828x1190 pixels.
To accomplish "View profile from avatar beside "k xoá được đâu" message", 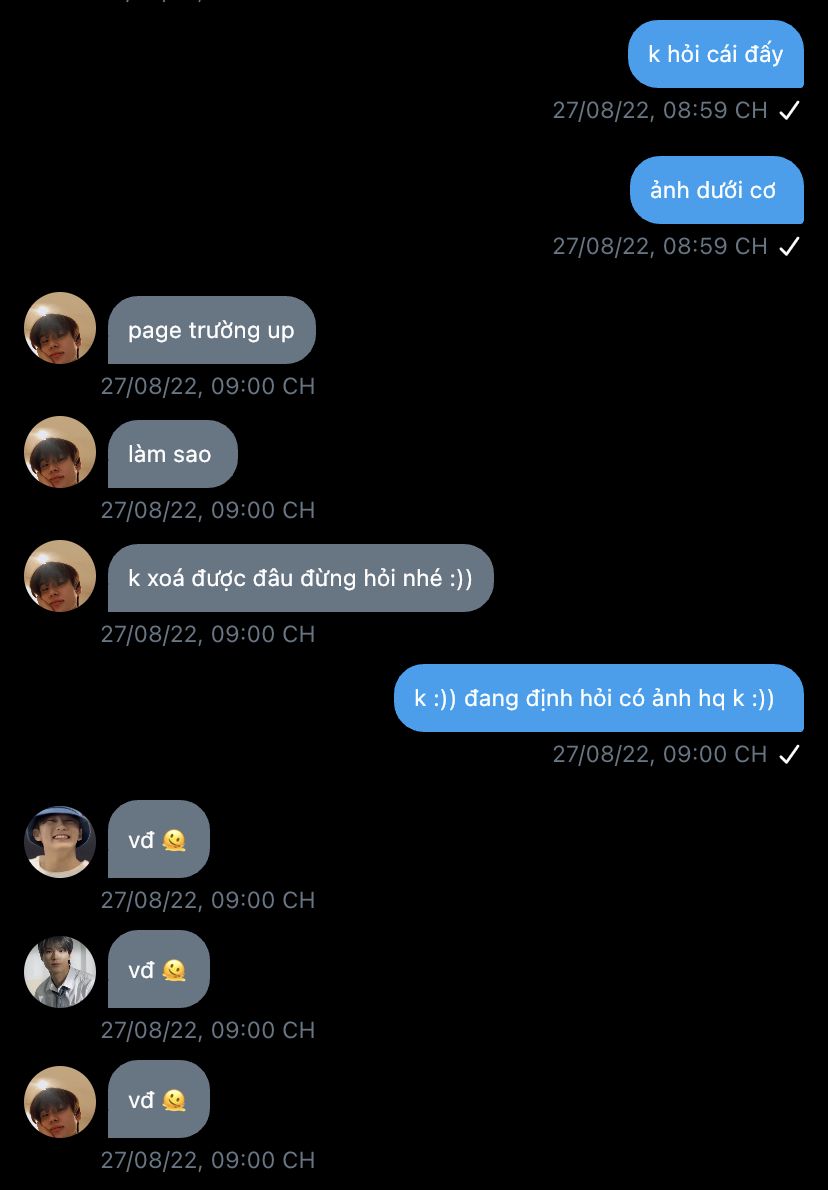I will tap(60, 576).
